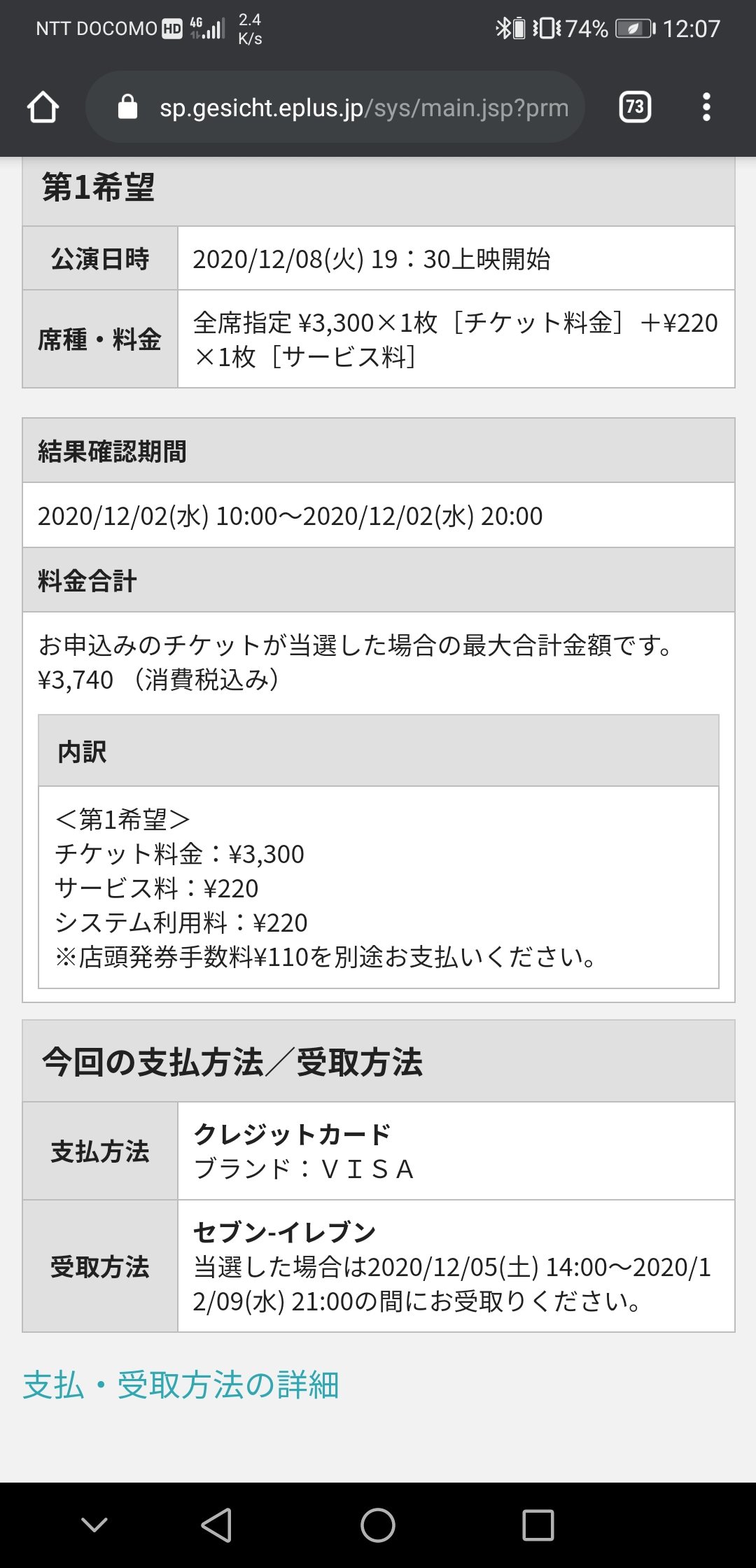Viewport: 756px width, 1568px height.
Task: Tap the sp.gesicht.eplus.jp address bar
Action: click(x=335, y=107)
